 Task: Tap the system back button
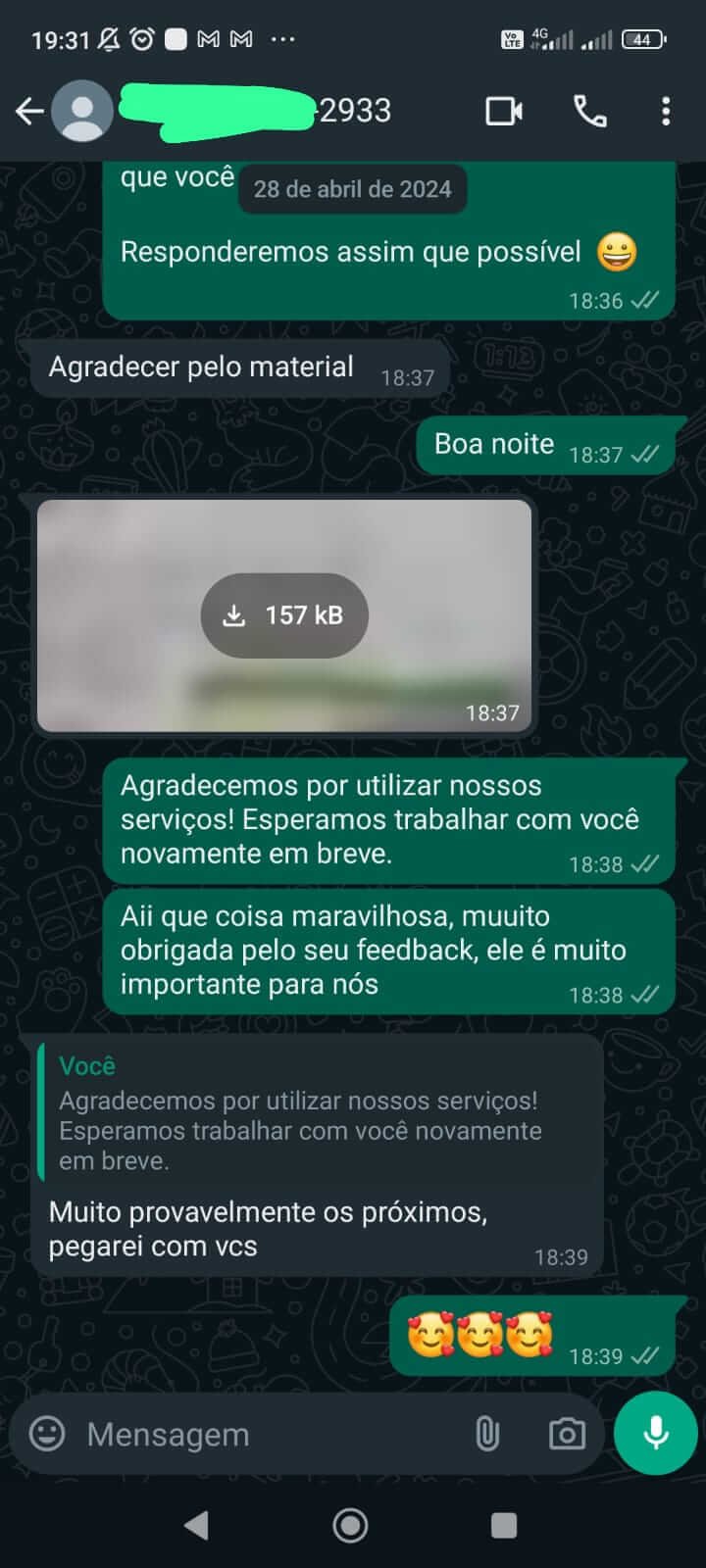197,1525
